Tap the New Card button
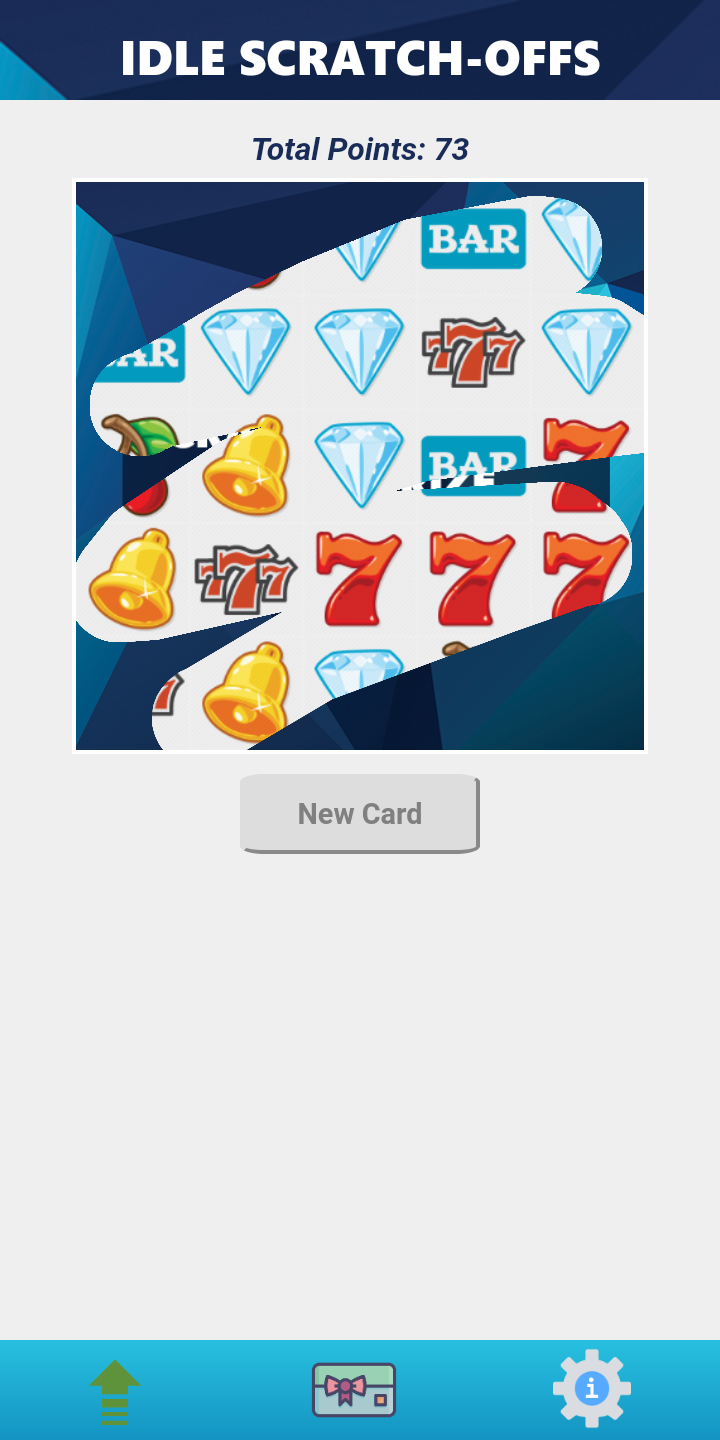This screenshot has width=720, height=1440. coord(359,813)
